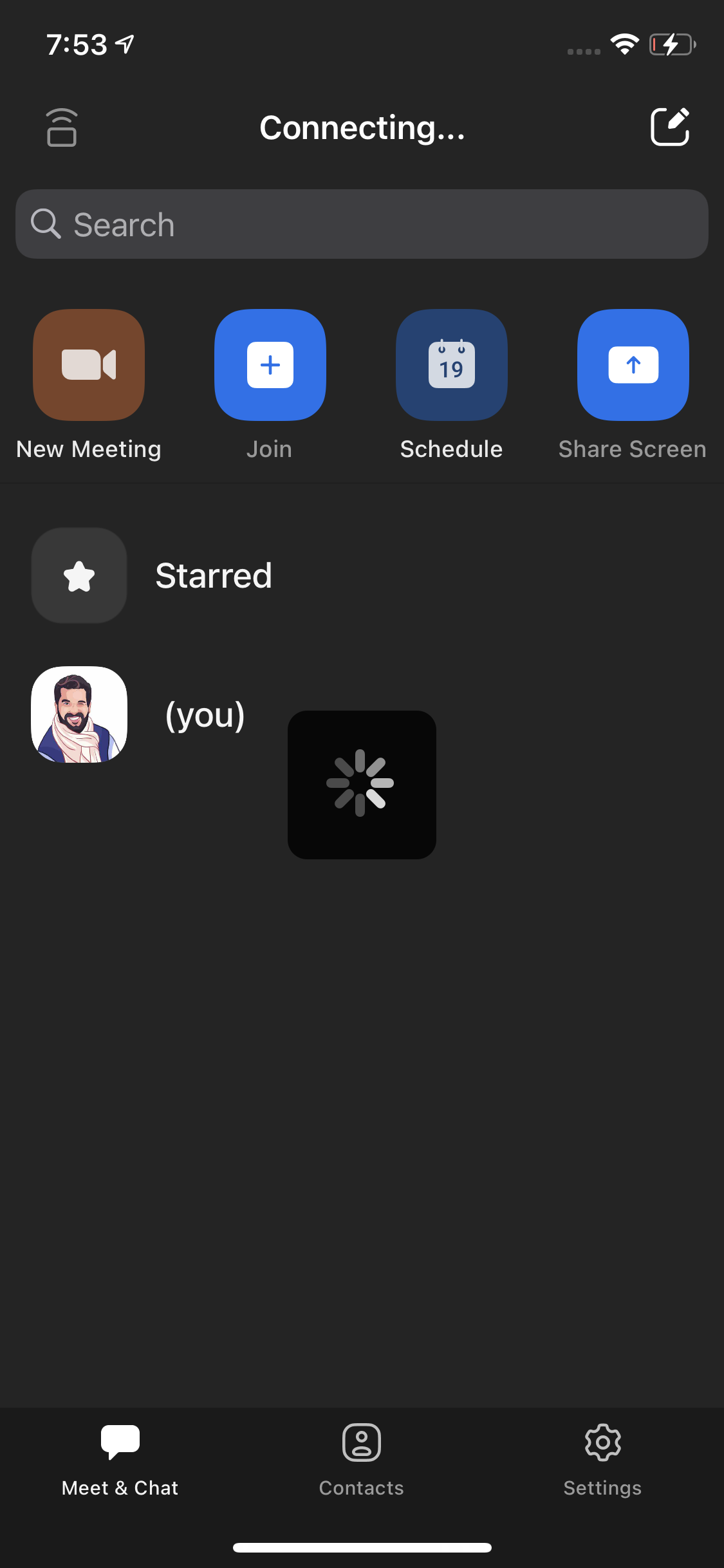Tap the Share Screen icon

pos(632,364)
